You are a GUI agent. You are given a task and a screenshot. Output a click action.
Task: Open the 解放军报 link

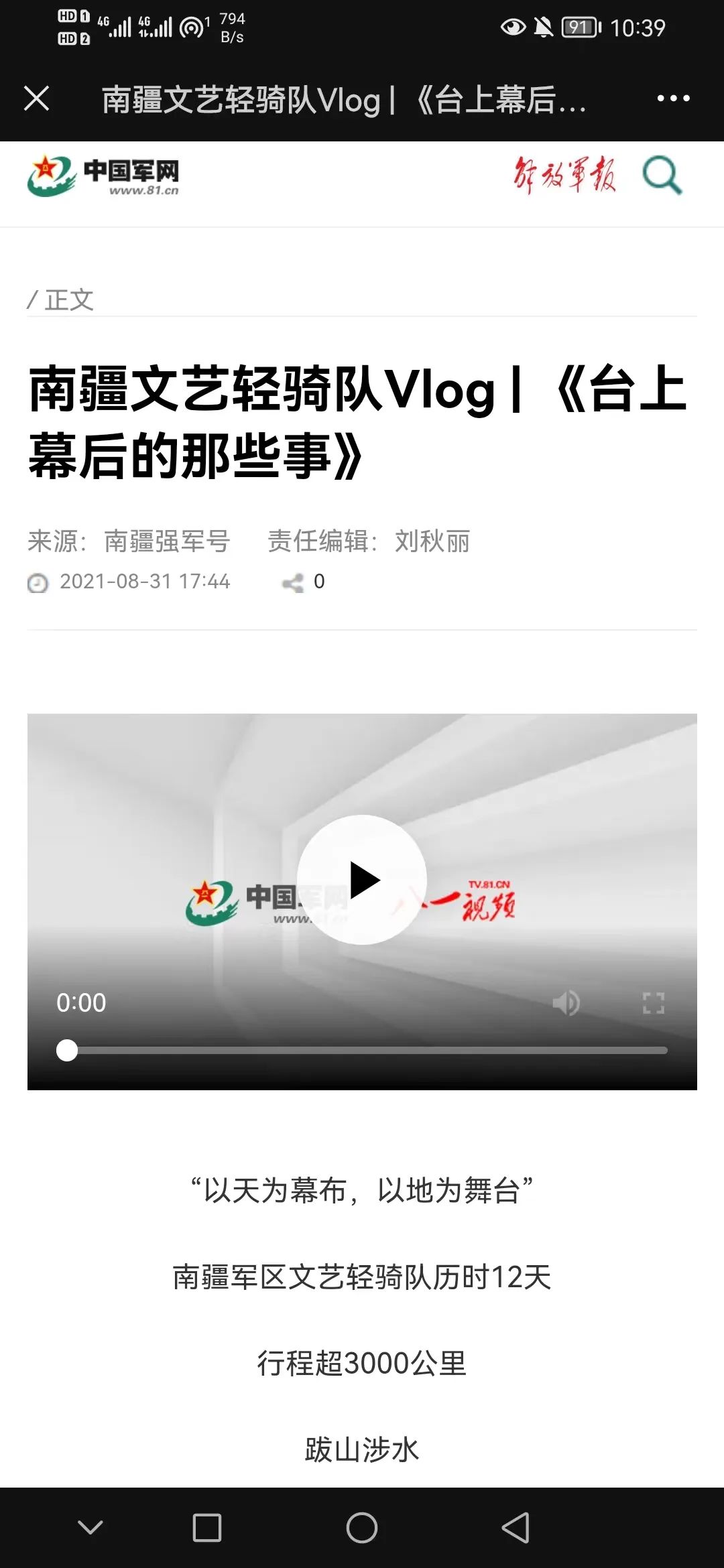(x=564, y=175)
